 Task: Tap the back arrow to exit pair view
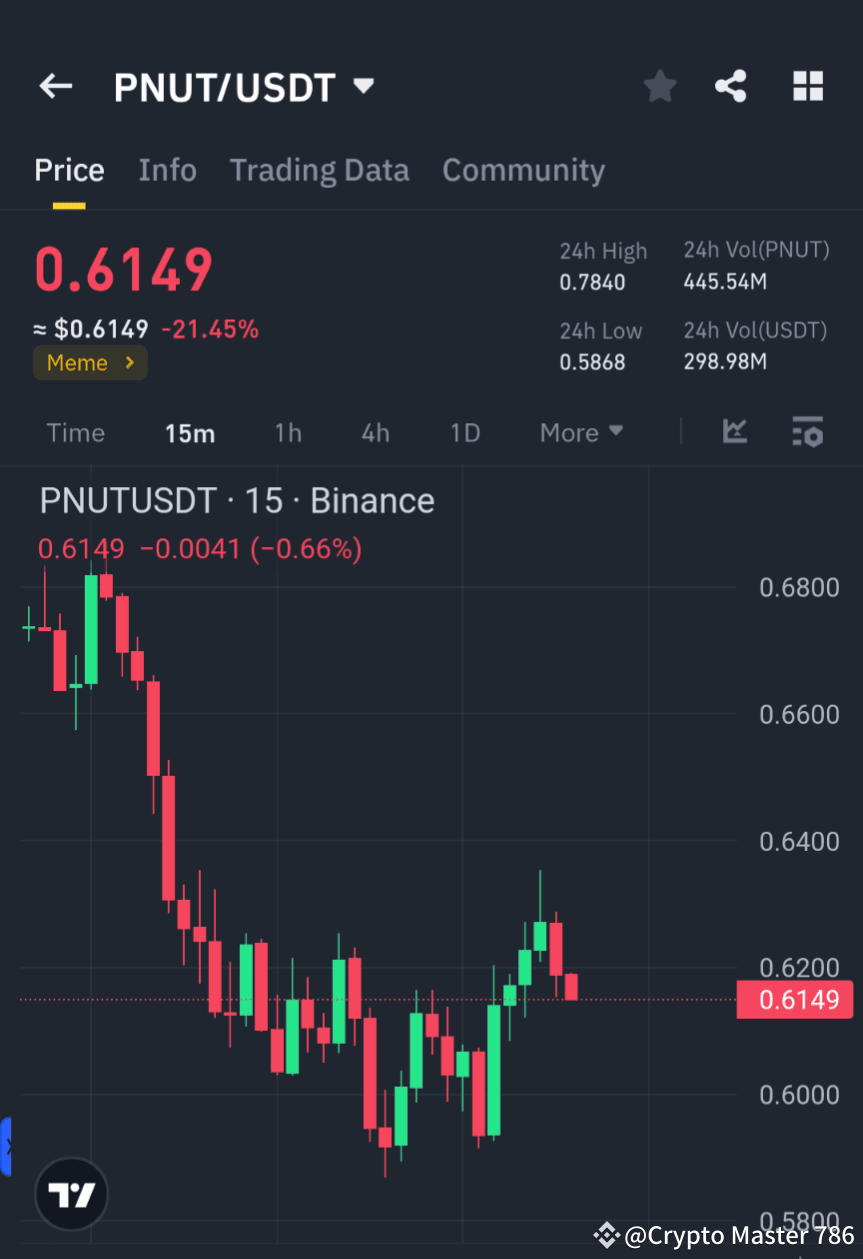pyautogui.click(x=55, y=86)
